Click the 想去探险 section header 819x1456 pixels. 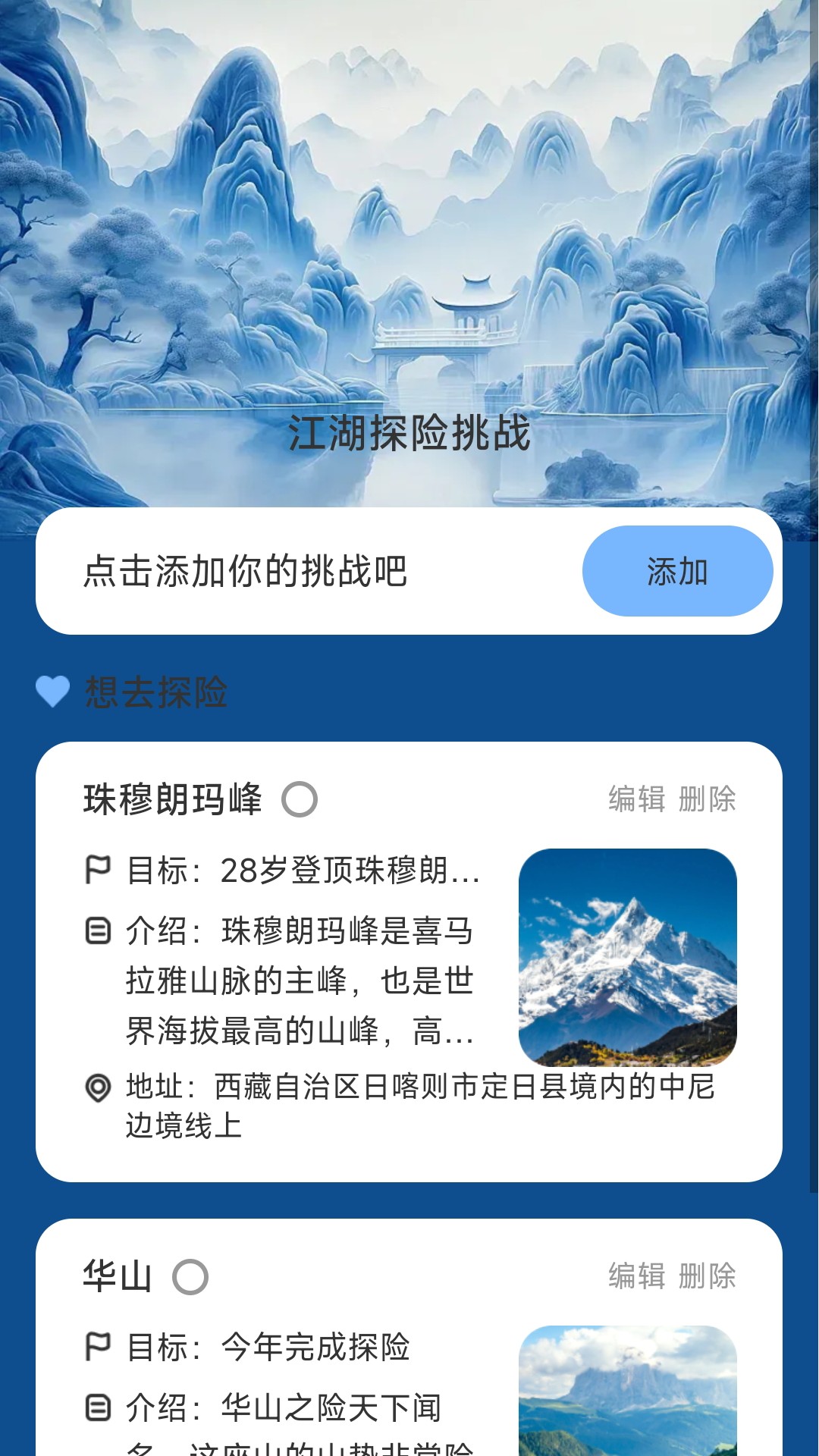(157, 692)
